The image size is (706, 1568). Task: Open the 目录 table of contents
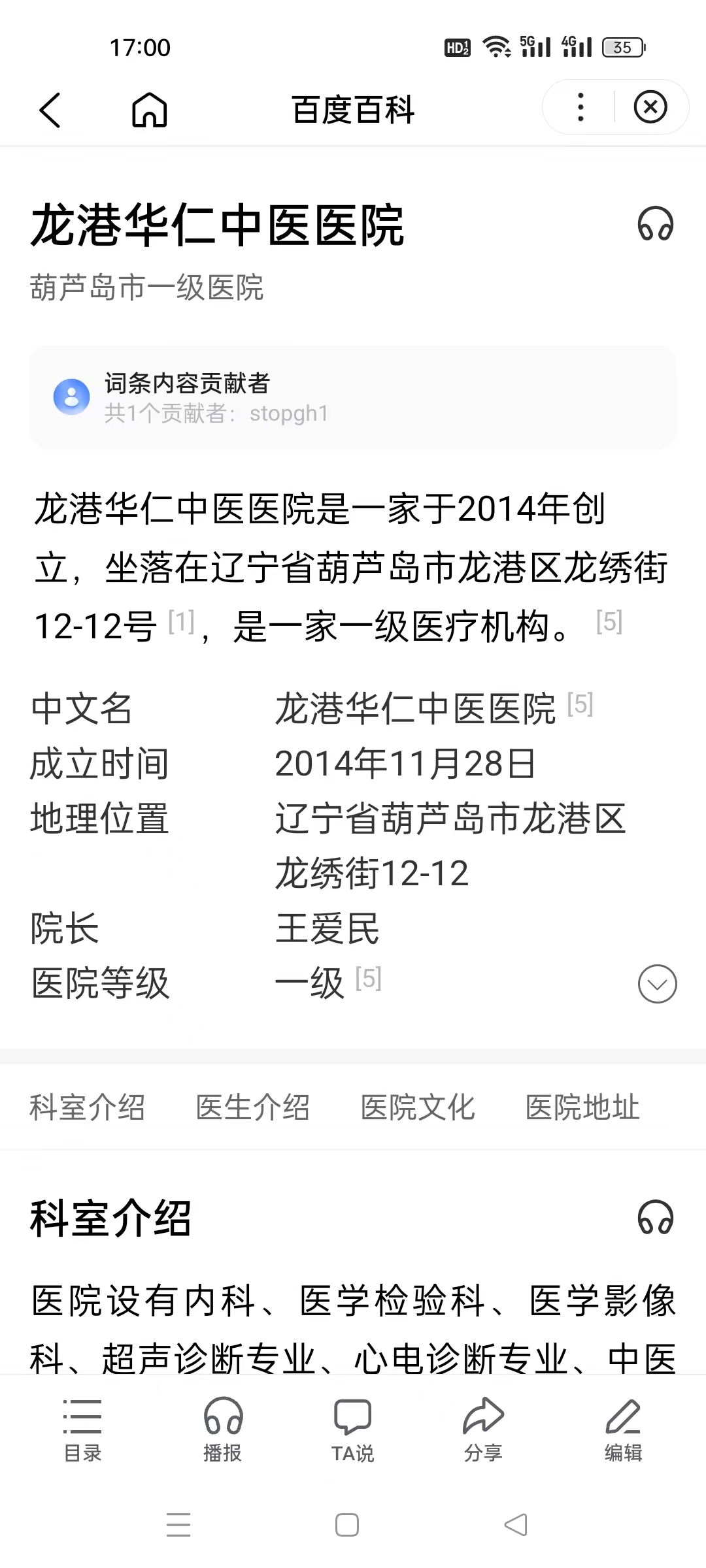pos(82,1430)
